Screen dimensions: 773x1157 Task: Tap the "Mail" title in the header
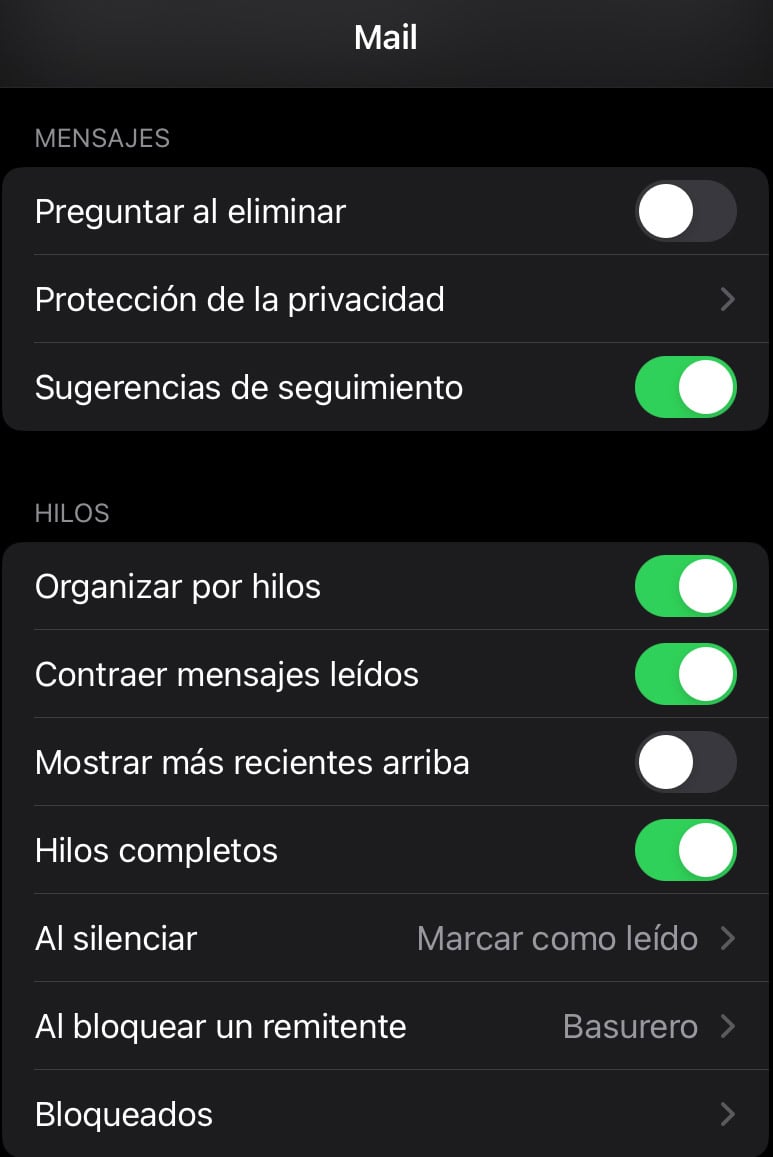click(386, 37)
